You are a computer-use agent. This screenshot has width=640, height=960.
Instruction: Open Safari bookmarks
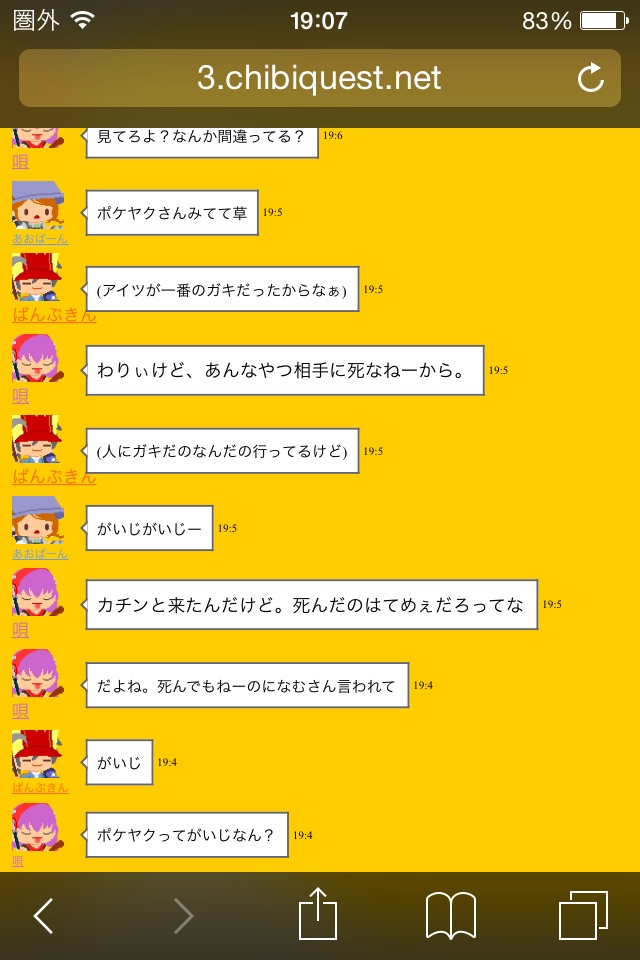tap(450, 915)
